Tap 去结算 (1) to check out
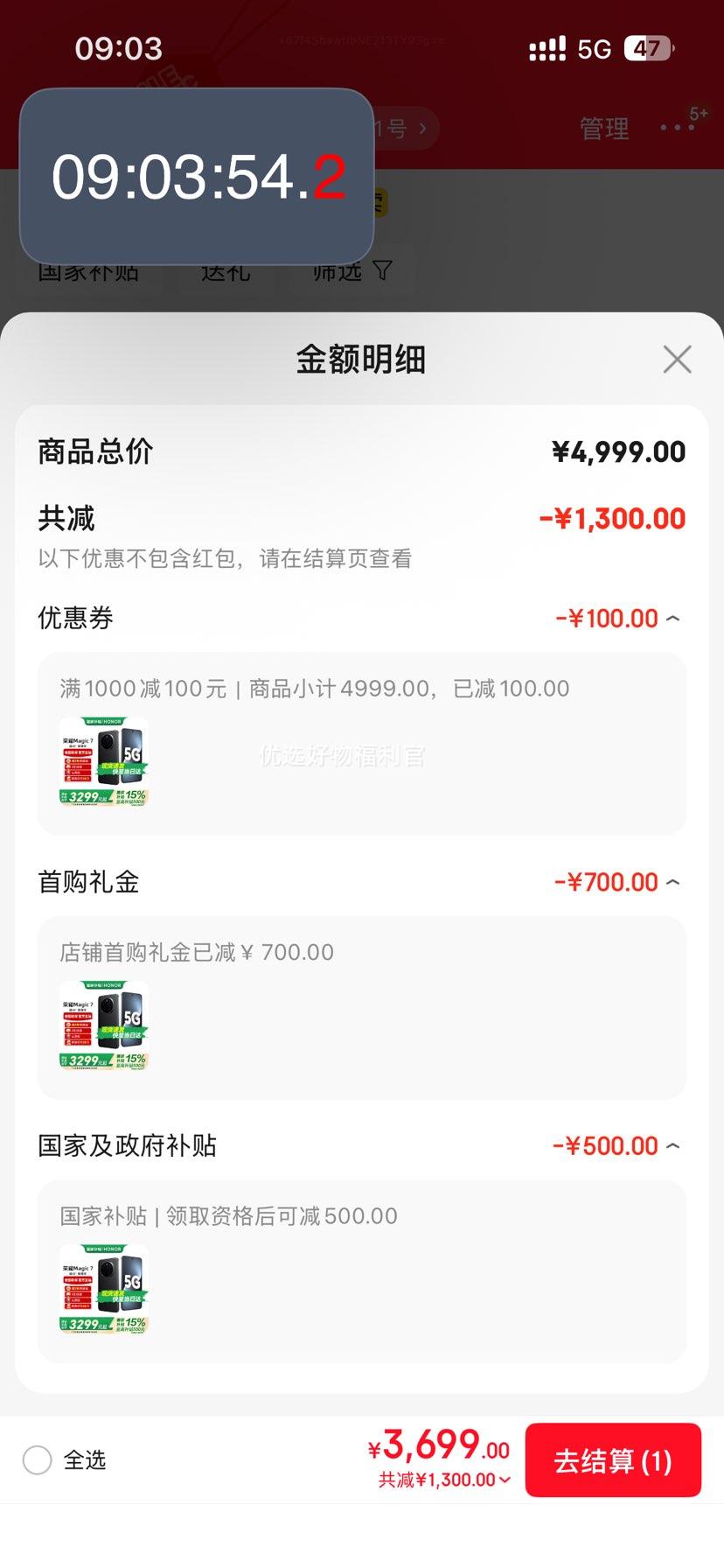 tap(612, 1460)
